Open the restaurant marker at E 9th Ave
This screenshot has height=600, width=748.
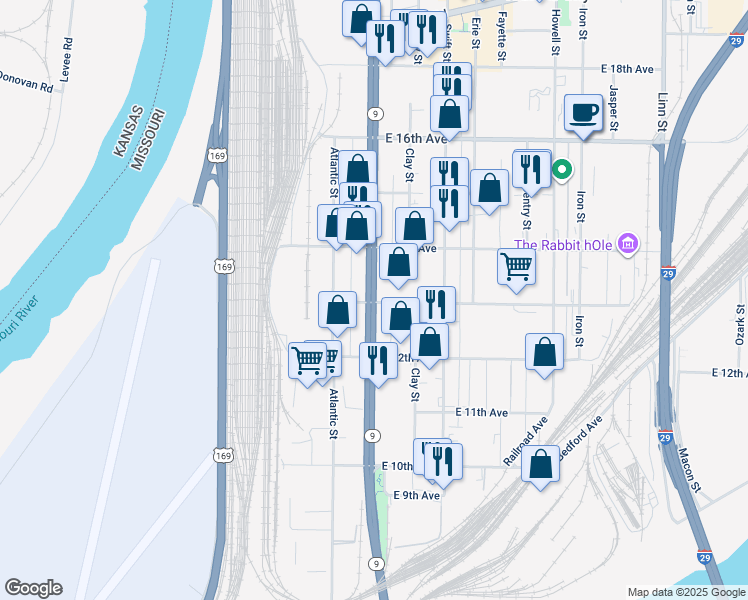[x=443, y=462]
